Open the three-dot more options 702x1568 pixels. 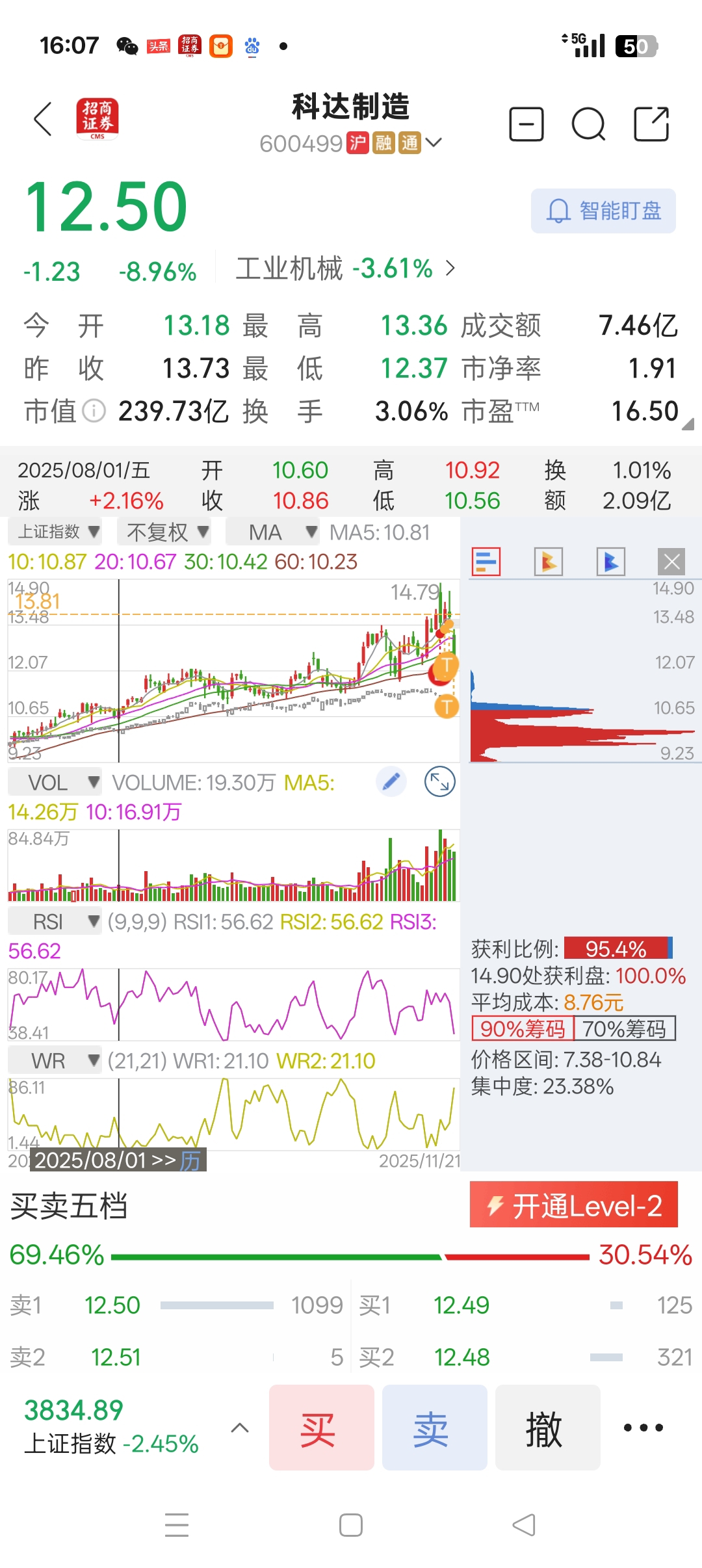click(x=643, y=1428)
